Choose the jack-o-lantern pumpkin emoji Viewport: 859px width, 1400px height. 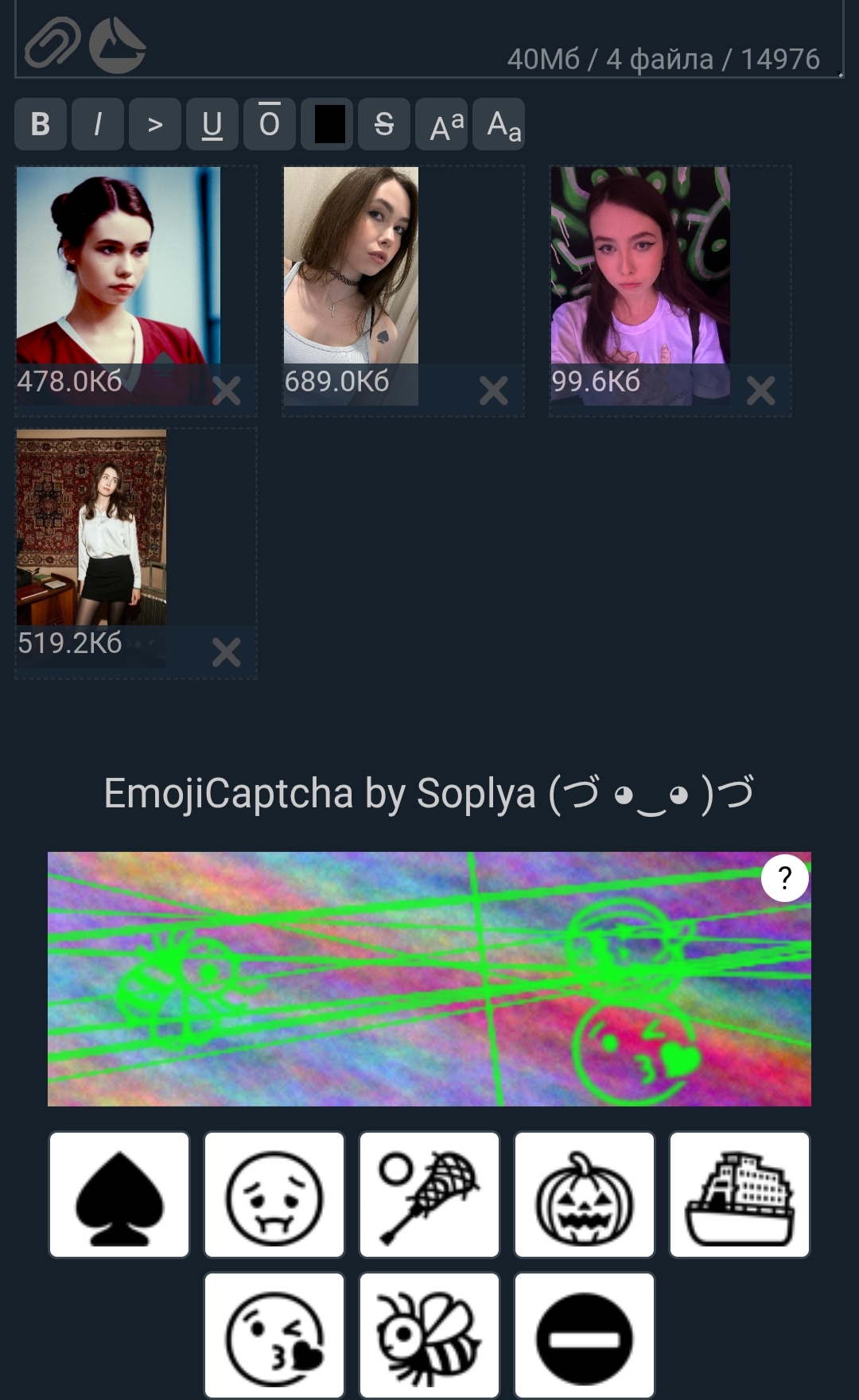point(585,1195)
